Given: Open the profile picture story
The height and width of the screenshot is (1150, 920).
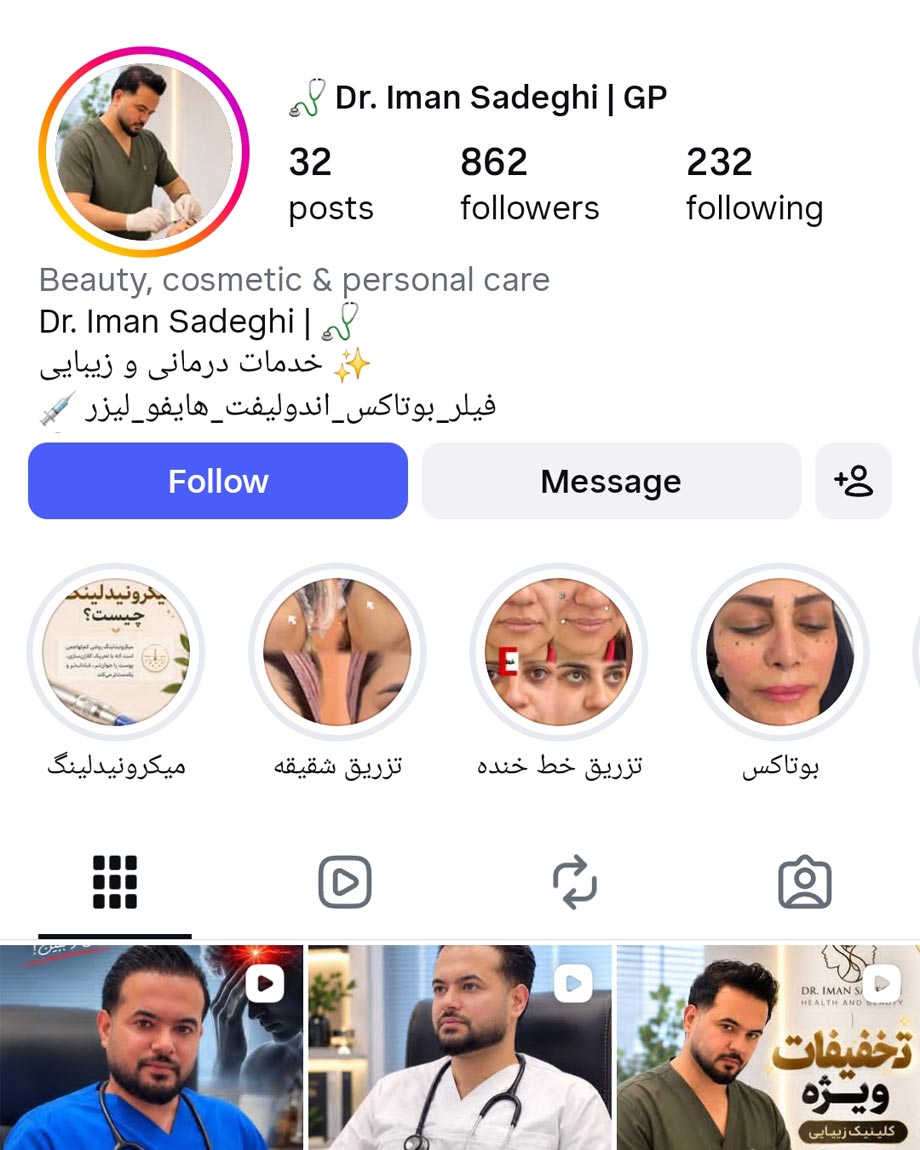Looking at the screenshot, I should coord(144,152).
